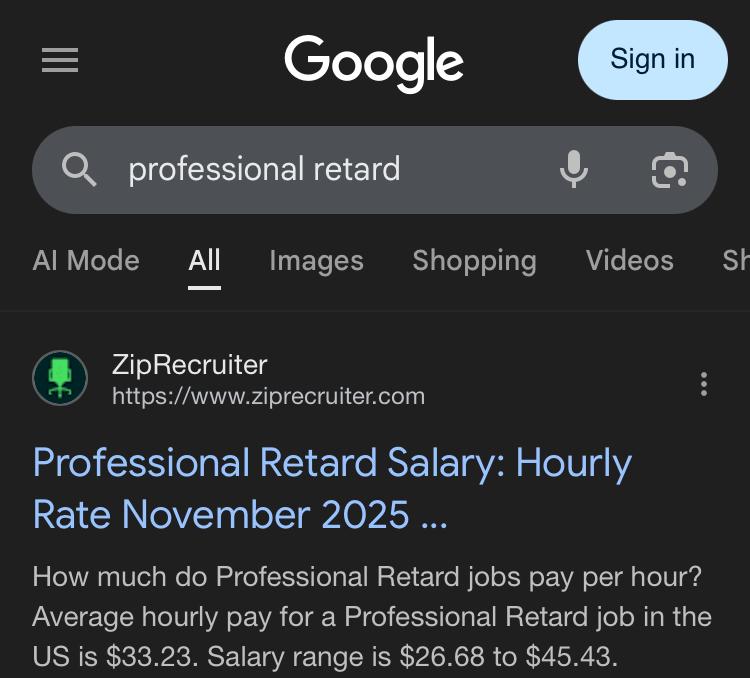The width and height of the screenshot is (750, 678).
Task: Open the hamburger menu
Action: 60,61
